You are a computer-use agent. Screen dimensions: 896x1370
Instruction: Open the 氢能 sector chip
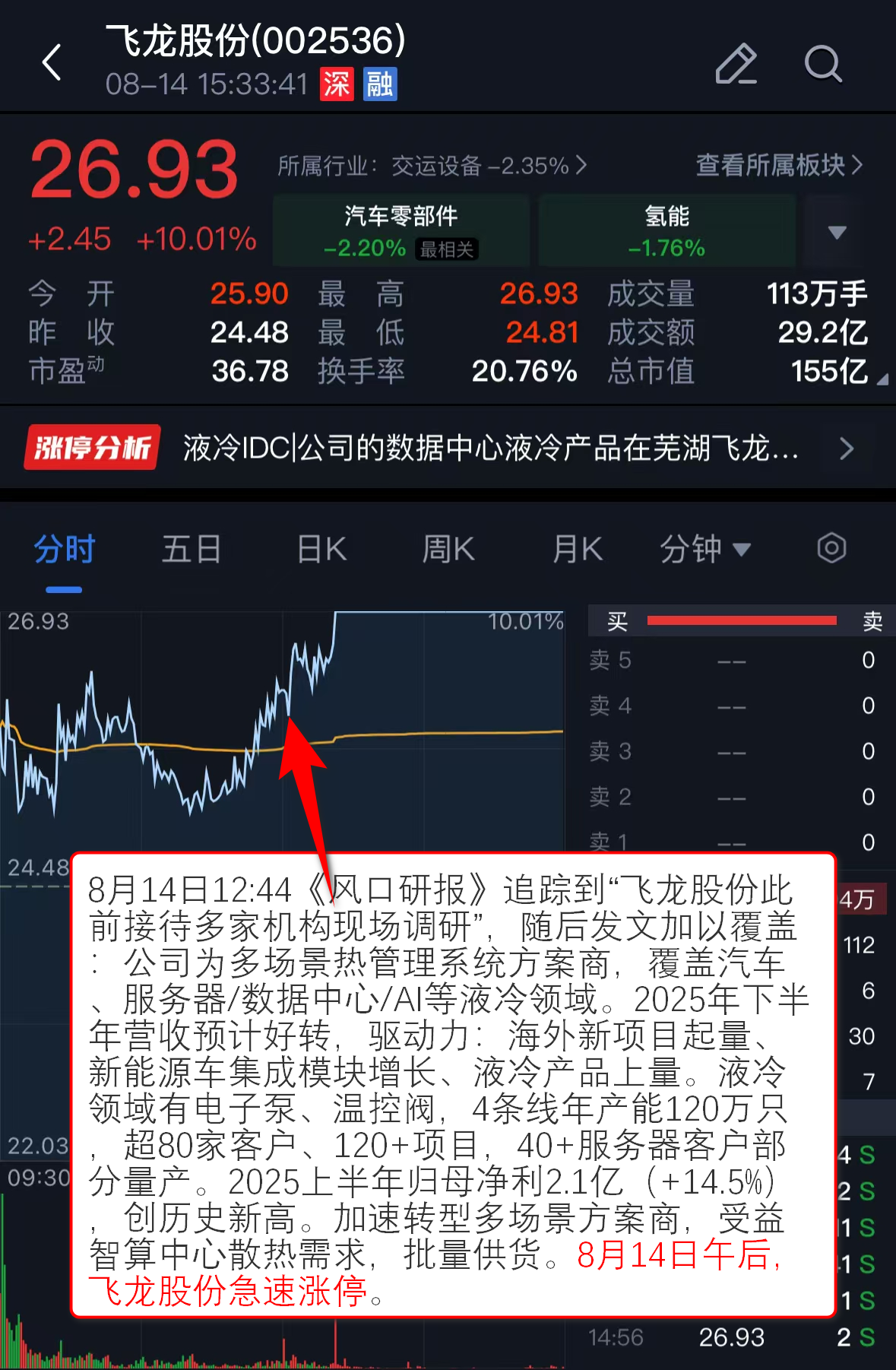[x=666, y=230]
